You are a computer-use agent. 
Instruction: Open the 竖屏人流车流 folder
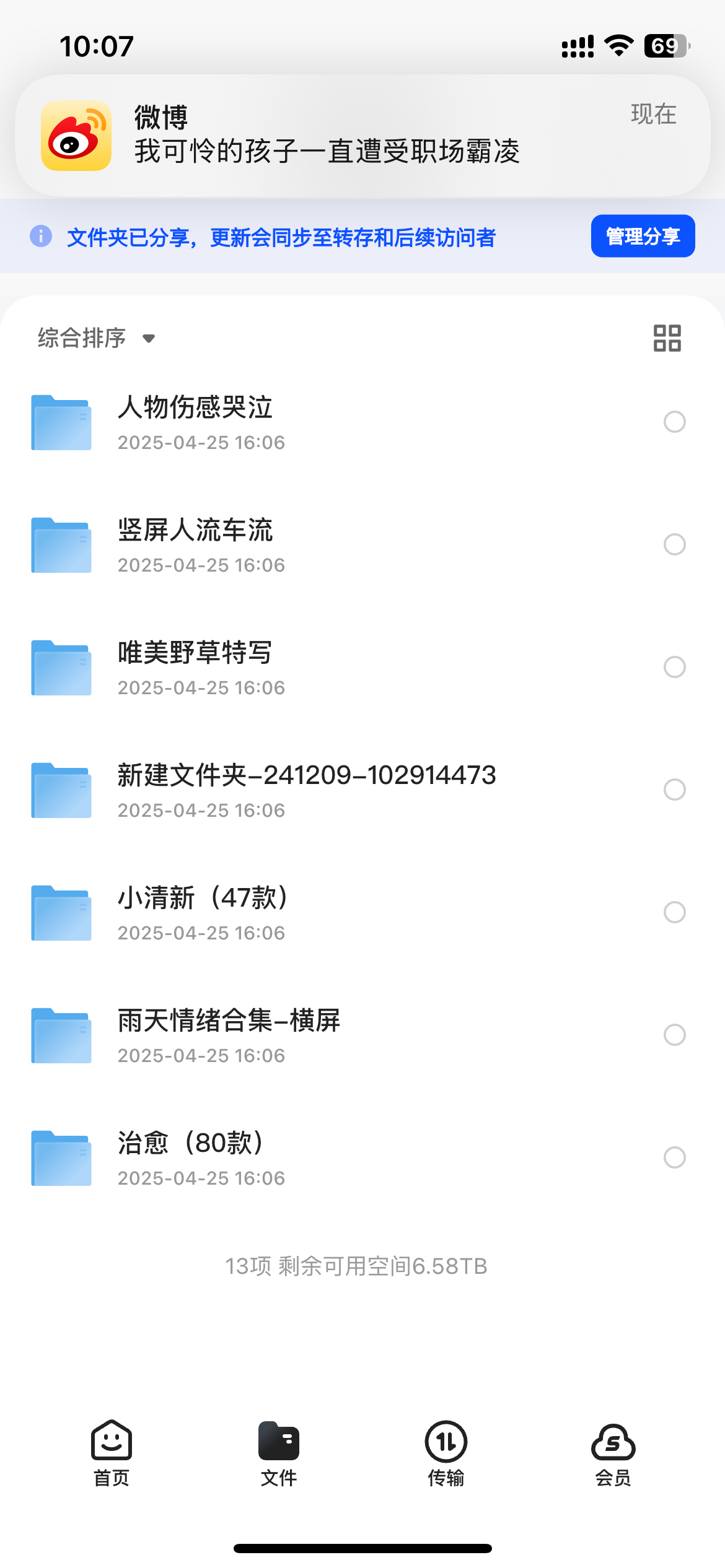(362, 545)
